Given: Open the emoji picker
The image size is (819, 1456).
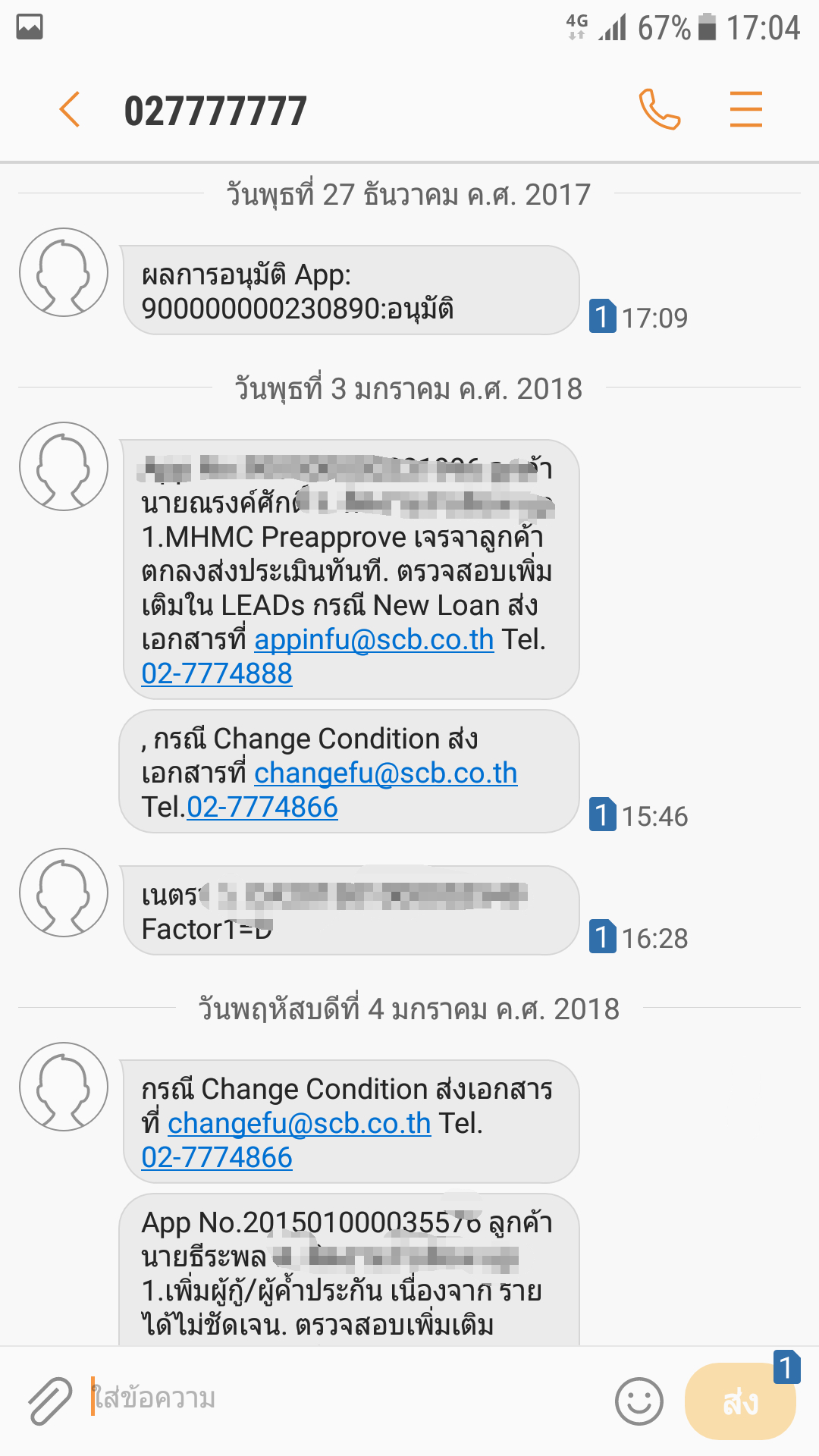Looking at the screenshot, I should [639, 1401].
